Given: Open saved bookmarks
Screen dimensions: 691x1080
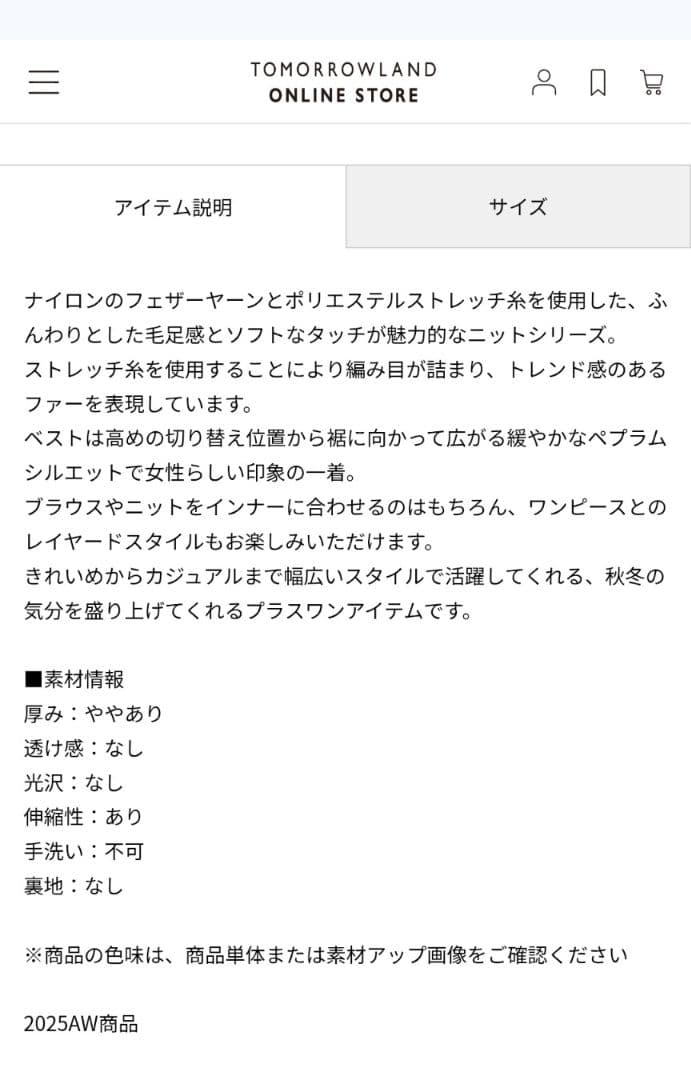Looking at the screenshot, I should (x=598, y=82).
